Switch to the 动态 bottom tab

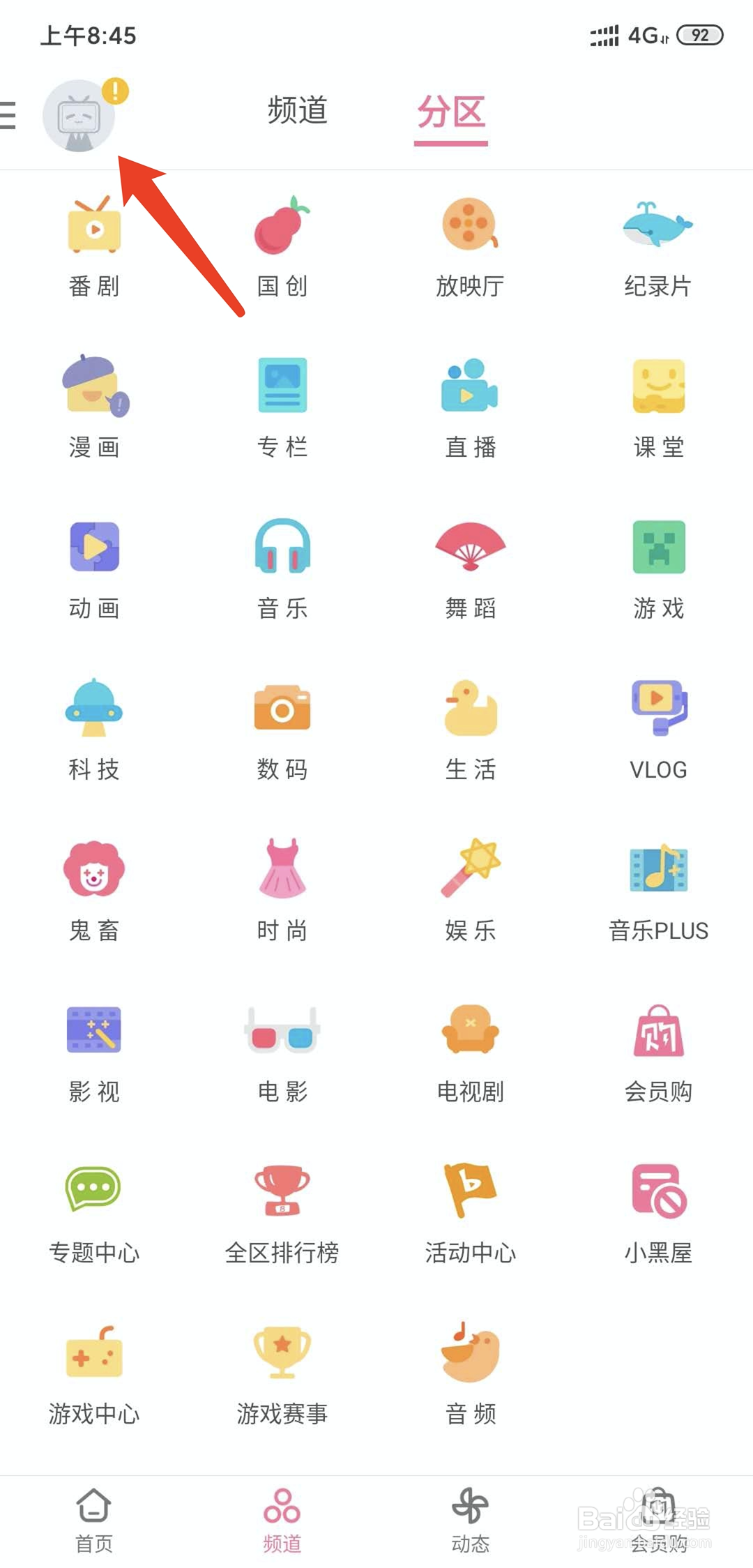click(x=470, y=1519)
